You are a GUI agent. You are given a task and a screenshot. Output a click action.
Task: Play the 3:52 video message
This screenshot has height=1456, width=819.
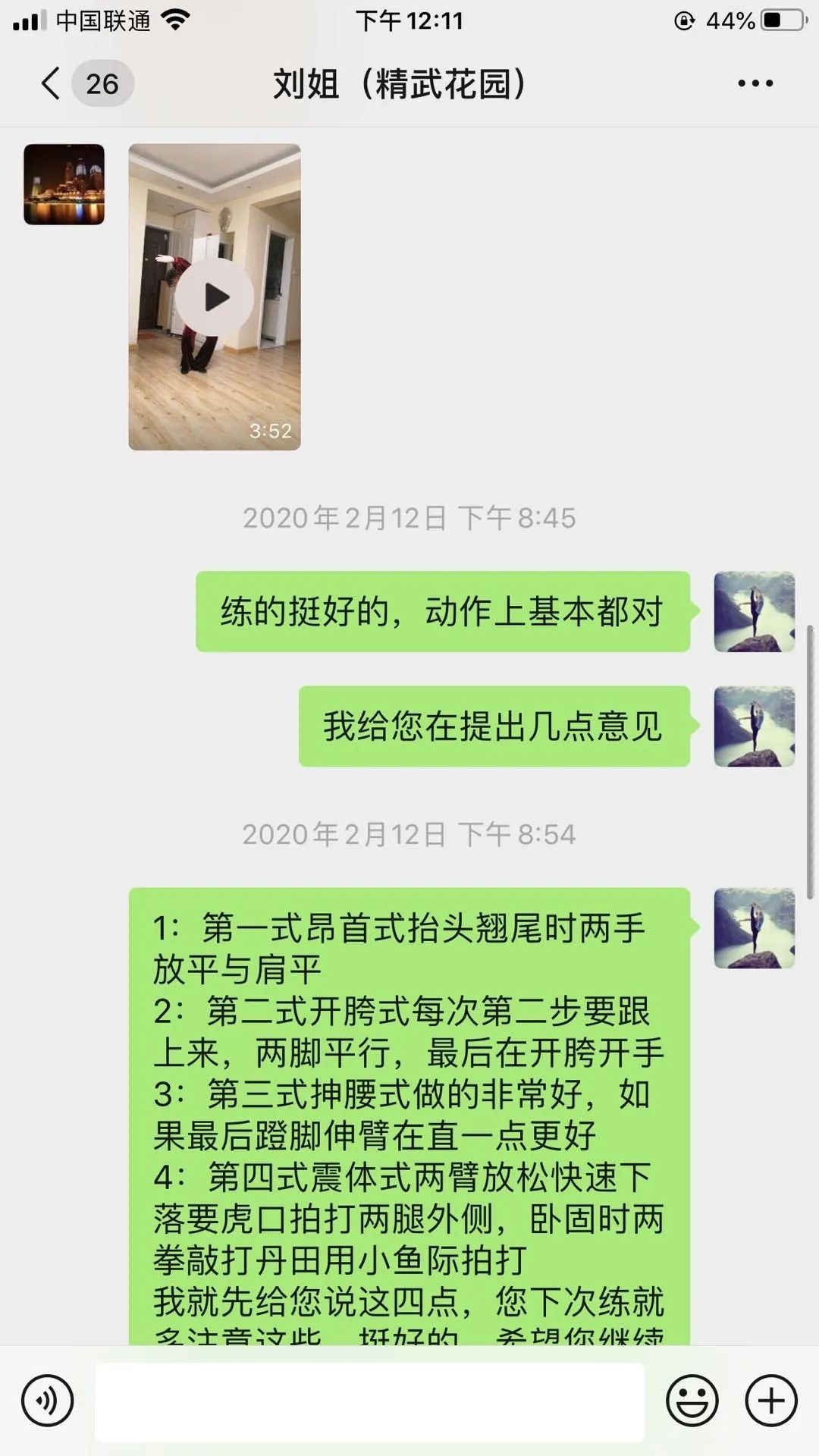[x=215, y=297]
